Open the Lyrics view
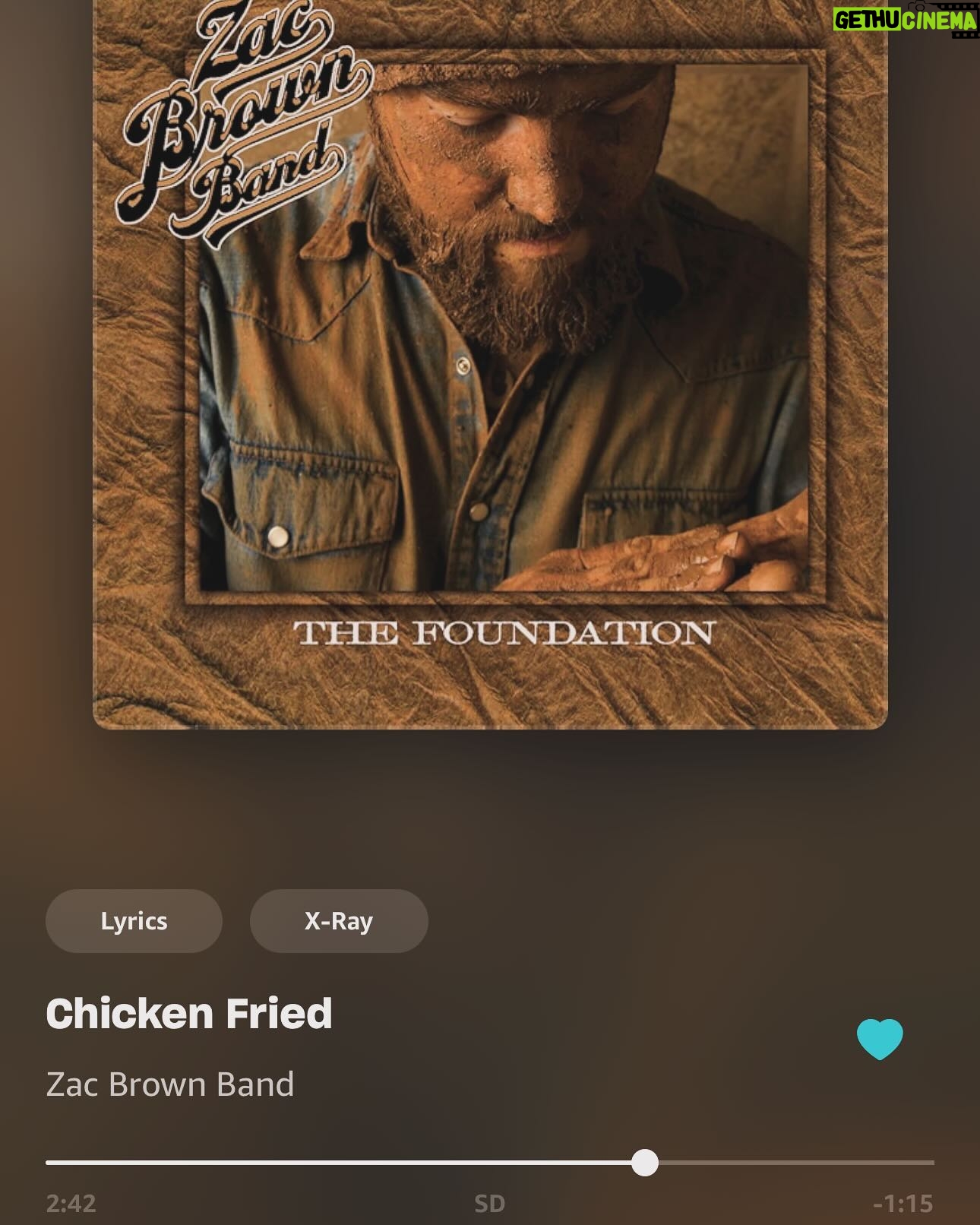The height and width of the screenshot is (1225, 980). click(x=134, y=921)
